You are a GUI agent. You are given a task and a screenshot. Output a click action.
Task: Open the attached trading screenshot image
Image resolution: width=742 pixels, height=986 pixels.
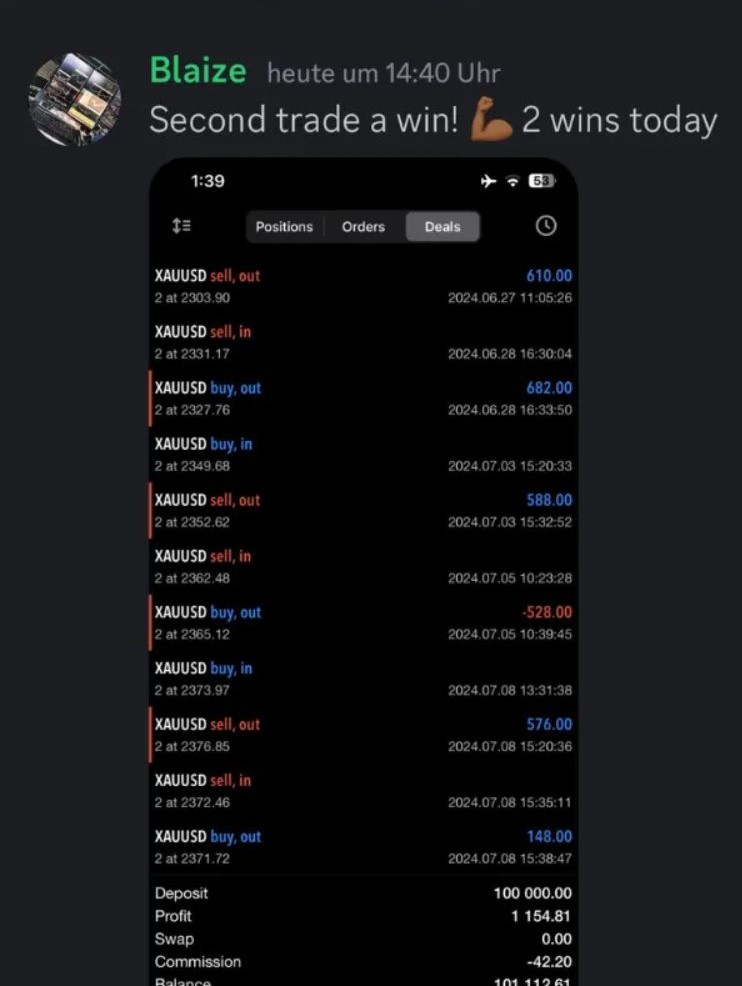click(363, 570)
